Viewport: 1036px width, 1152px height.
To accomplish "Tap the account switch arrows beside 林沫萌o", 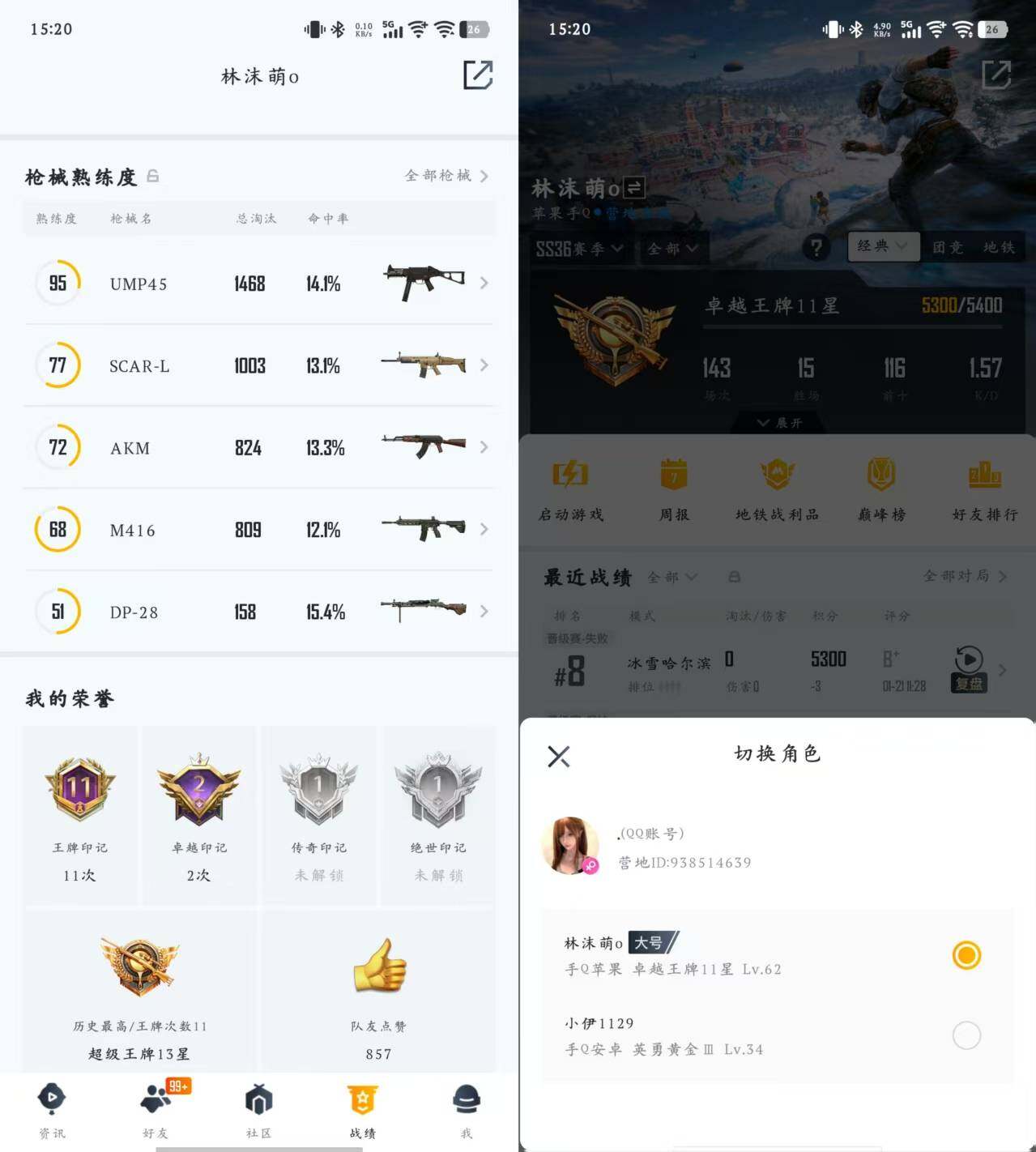I will pos(633,188).
